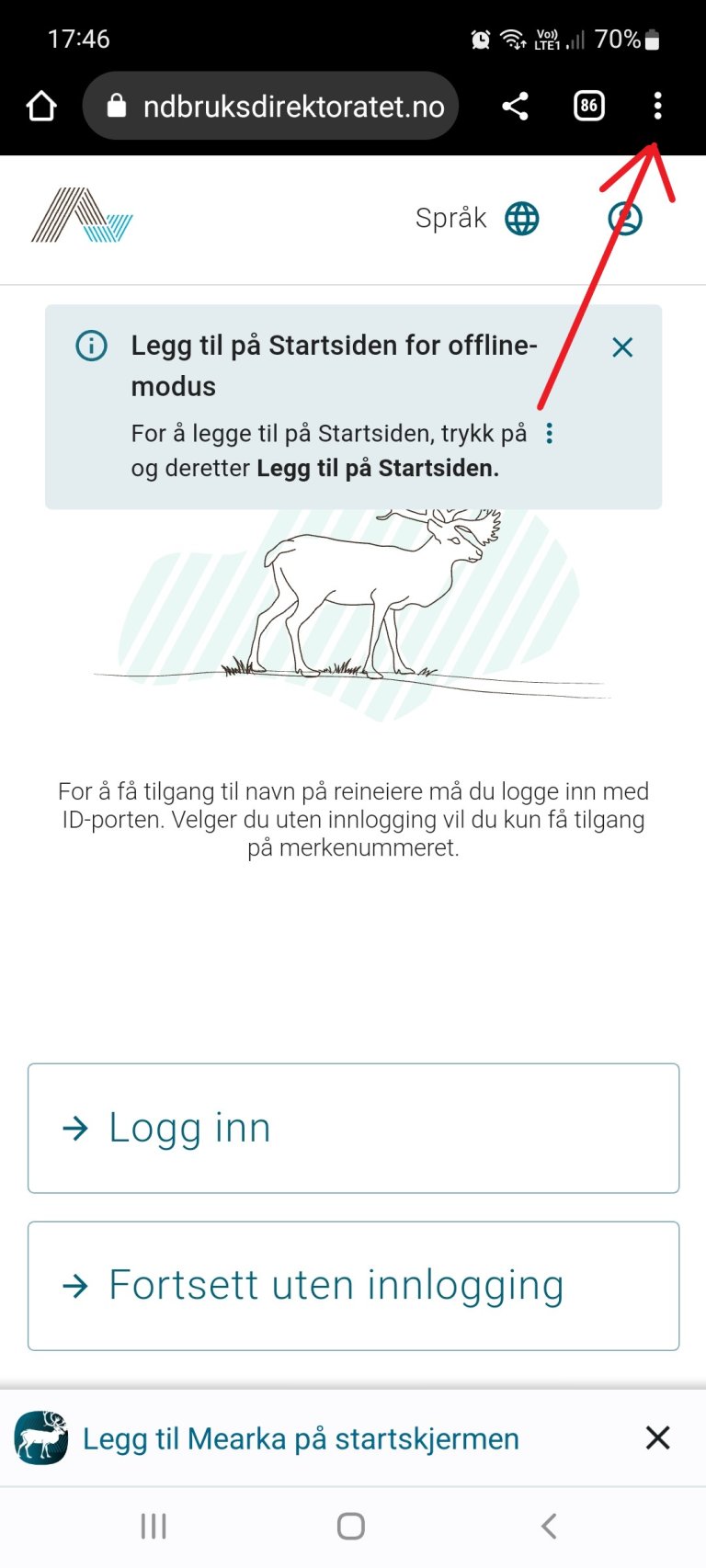The image size is (706, 1568).
Task: Open the browser overflow menu
Action: coord(657,107)
